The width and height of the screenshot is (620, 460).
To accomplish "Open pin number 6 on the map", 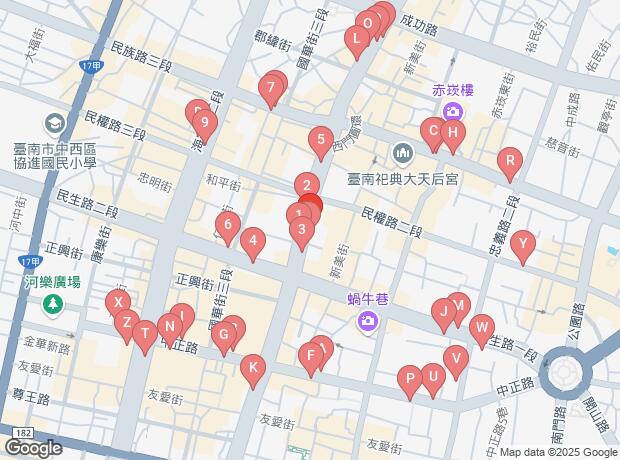I will tap(228, 226).
